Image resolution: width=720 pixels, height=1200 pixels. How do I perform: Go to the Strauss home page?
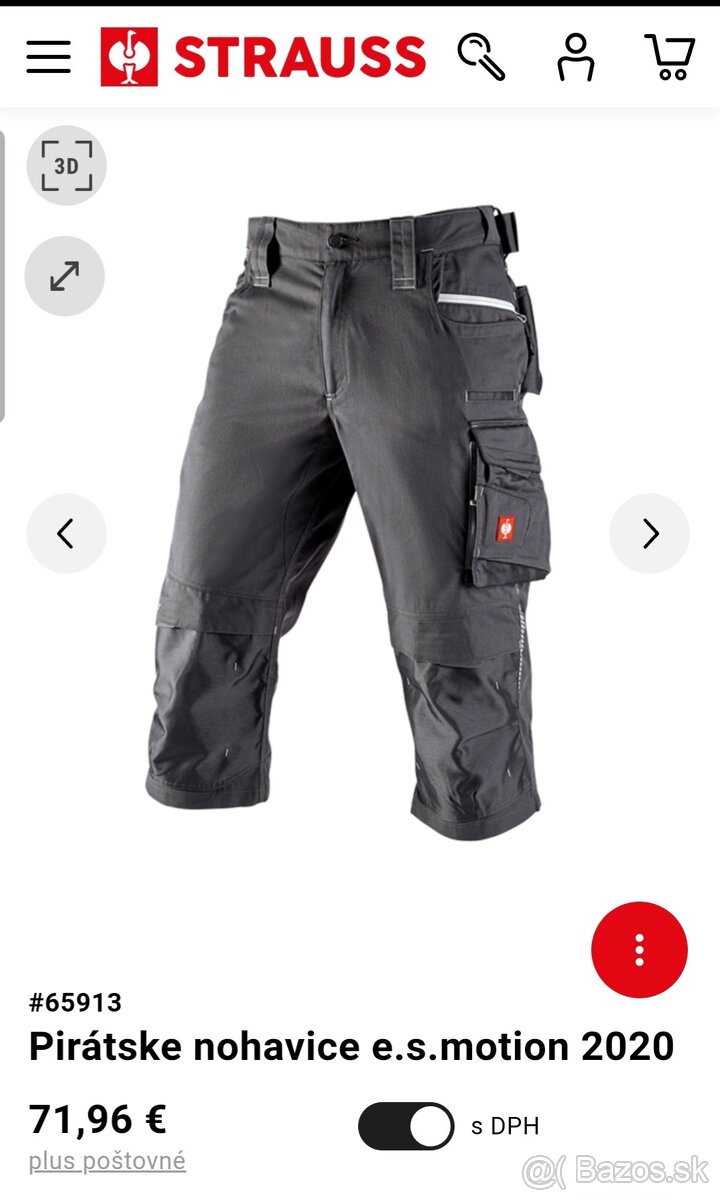tap(263, 56)
